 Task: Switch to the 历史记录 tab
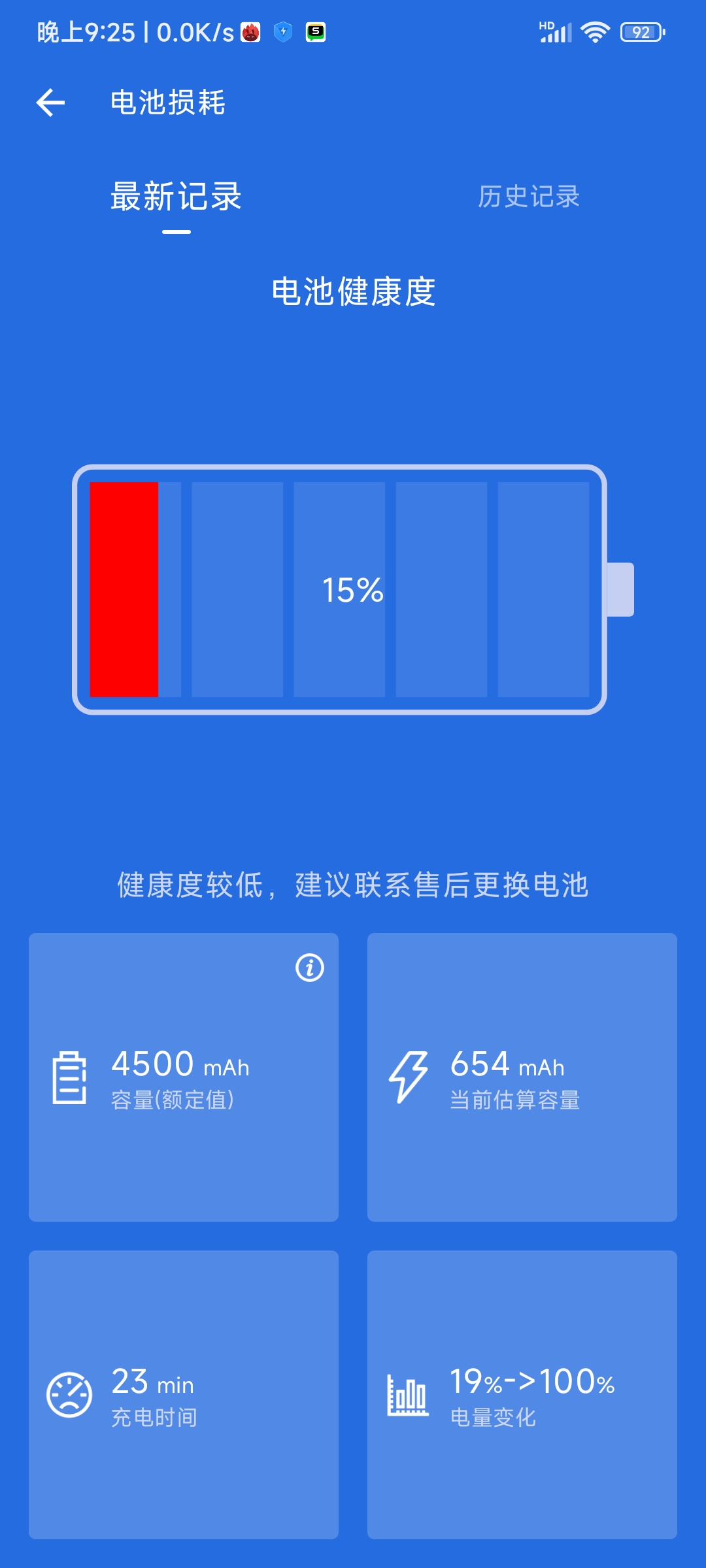pos(528,197)
